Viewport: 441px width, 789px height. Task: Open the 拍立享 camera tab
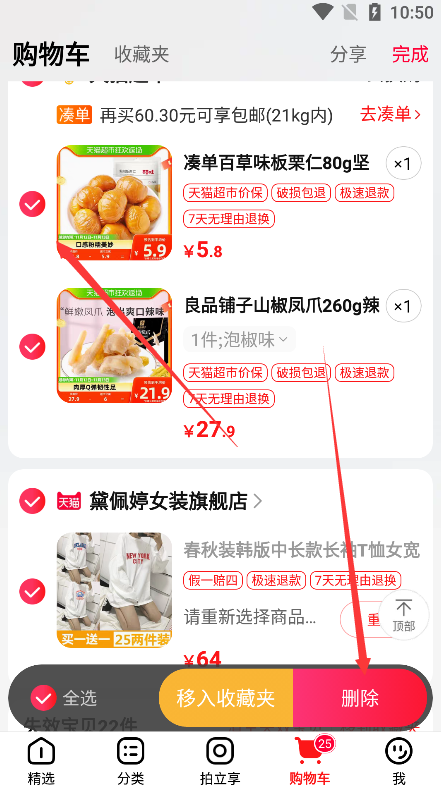220,761
